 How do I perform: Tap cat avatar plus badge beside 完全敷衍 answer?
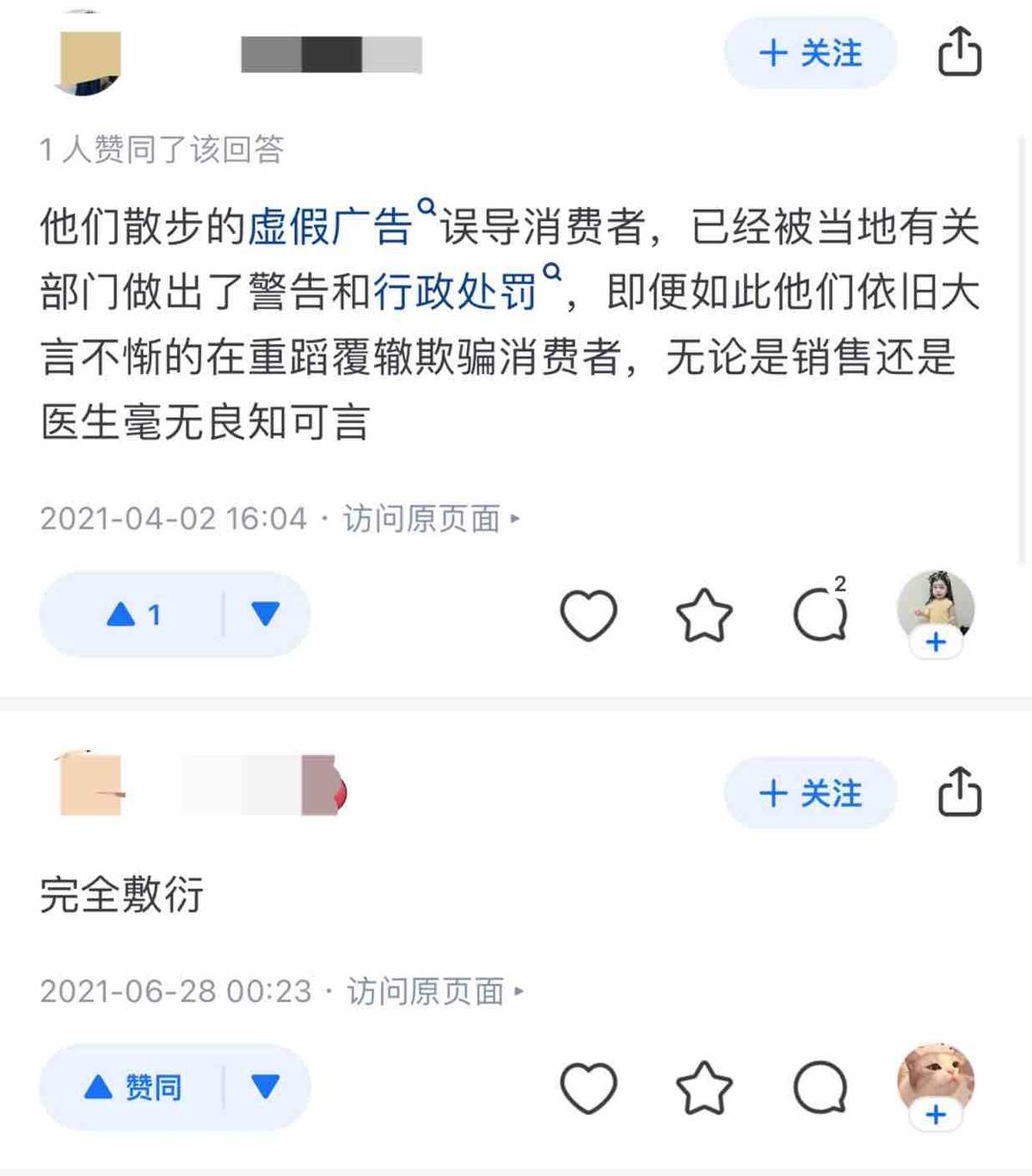tap(936, 1115)
